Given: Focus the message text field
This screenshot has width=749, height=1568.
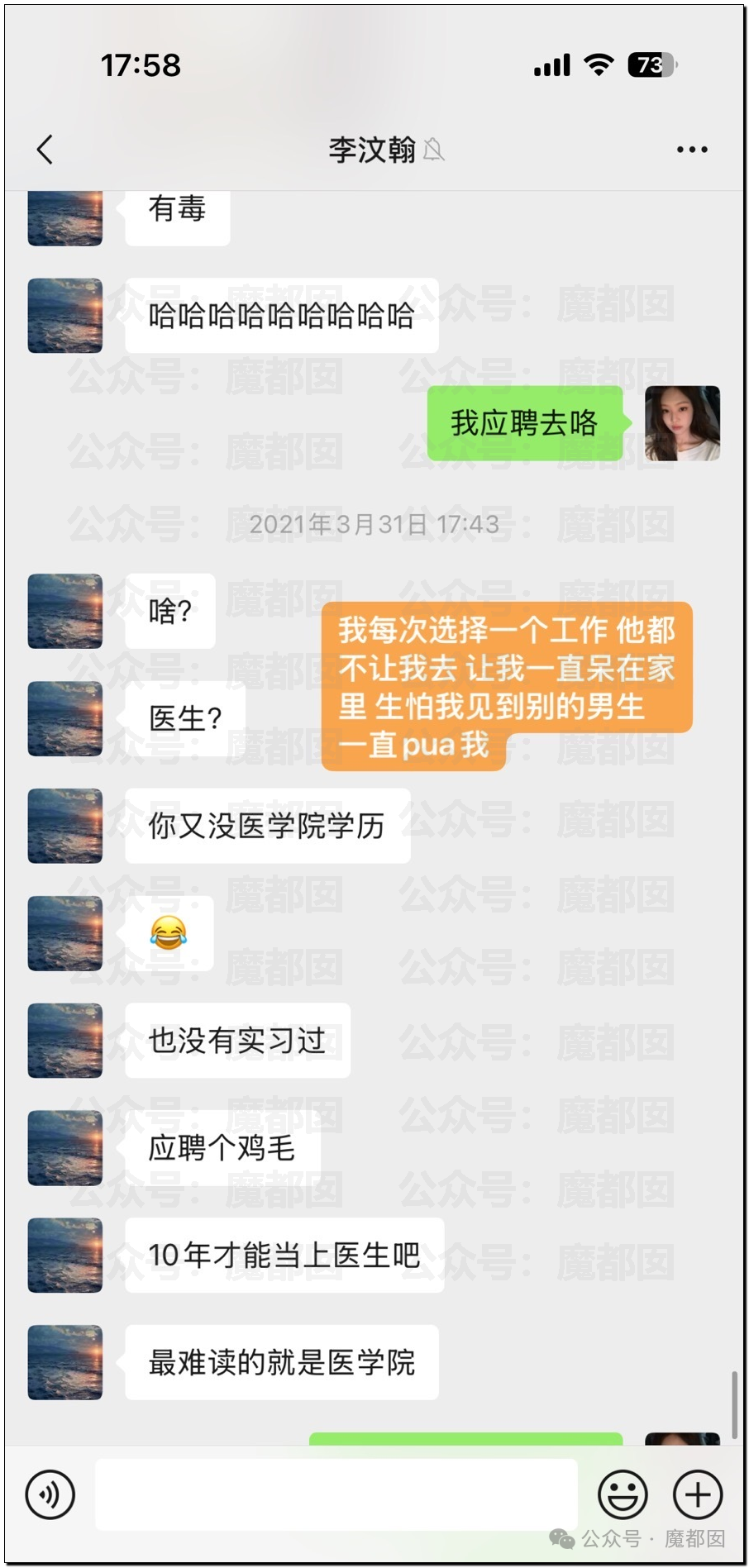Looking at the screenshot, I should point(336,1494).
